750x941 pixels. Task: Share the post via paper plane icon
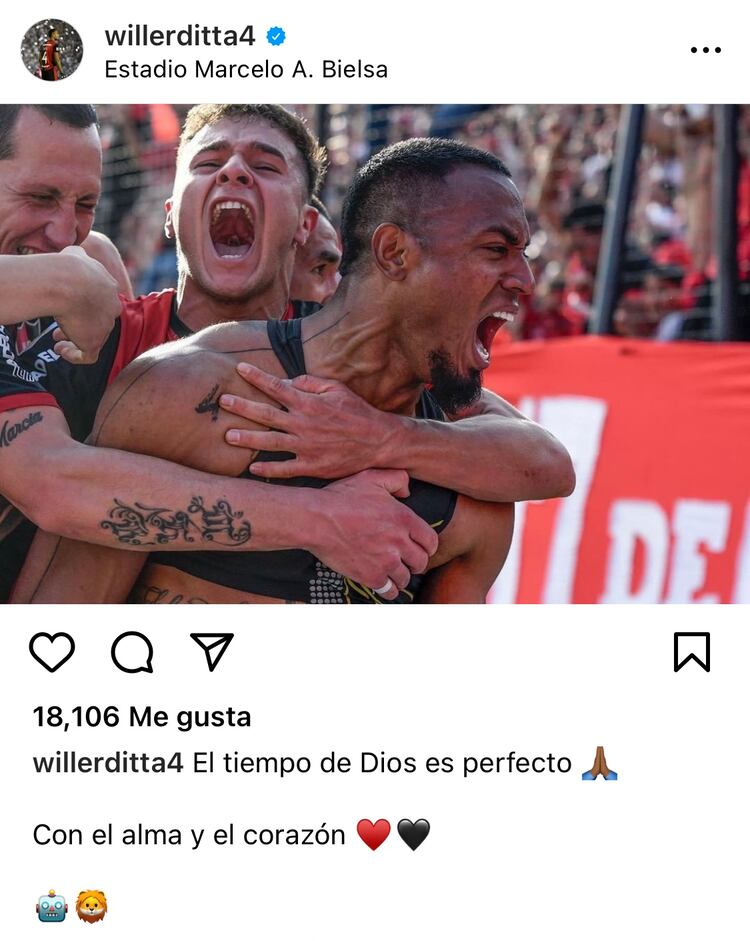click(212, 652)
